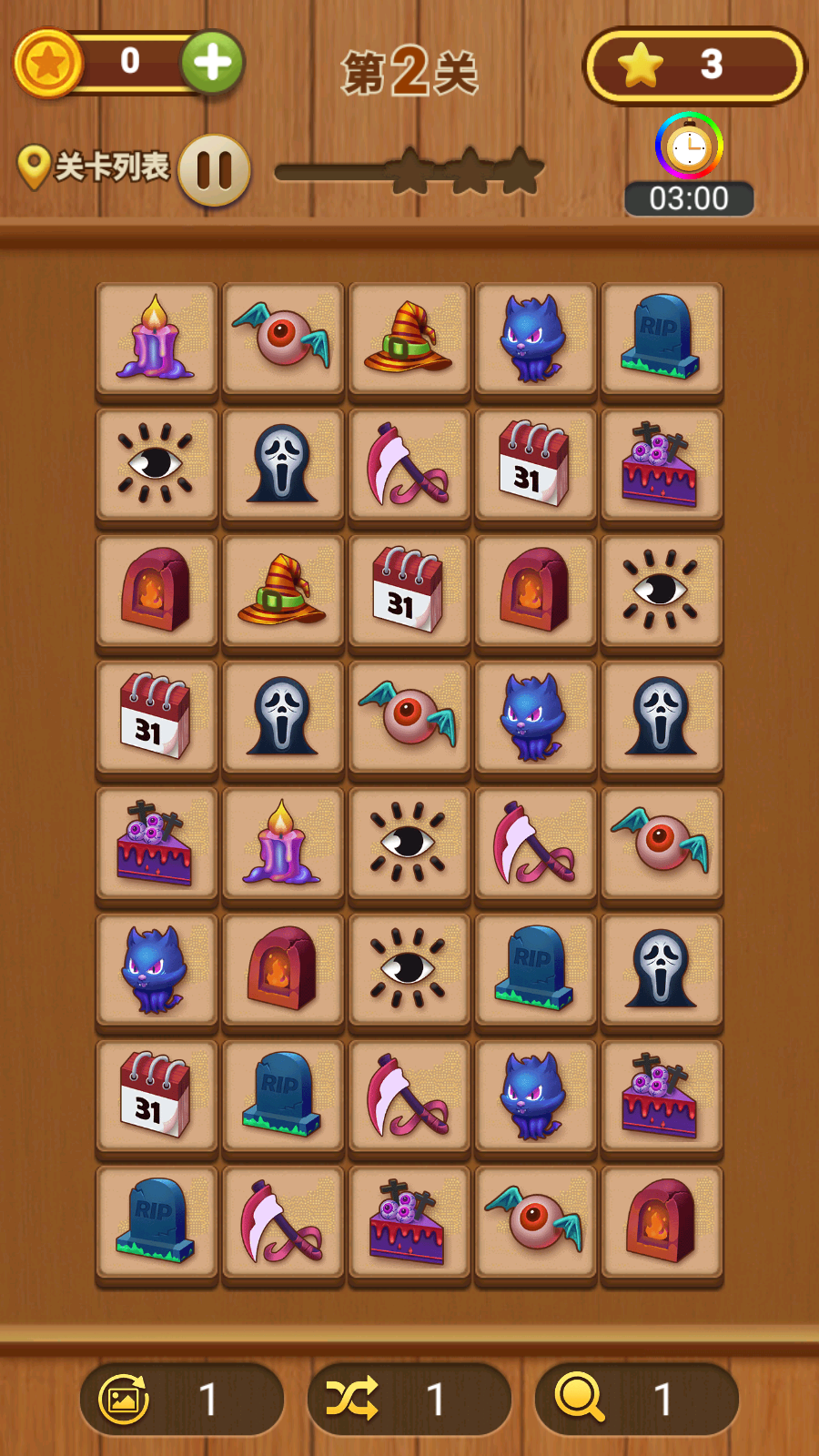Tap the green plus to add coins
Image resolution: width=819 pixels, height=1456 pixels.
pyautogui.click(x=212, y=63)
